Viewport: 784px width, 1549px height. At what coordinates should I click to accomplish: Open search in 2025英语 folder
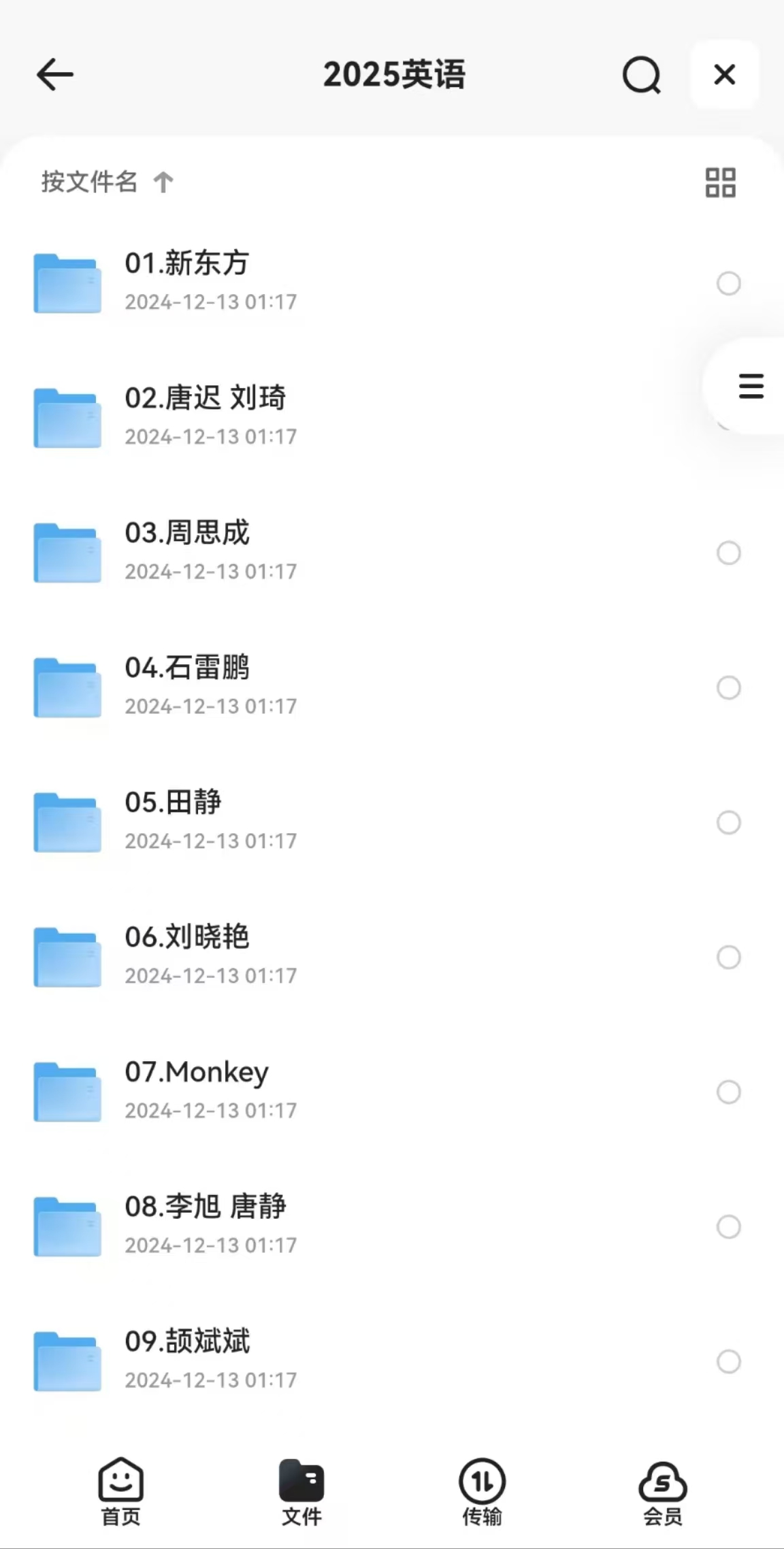641,75
